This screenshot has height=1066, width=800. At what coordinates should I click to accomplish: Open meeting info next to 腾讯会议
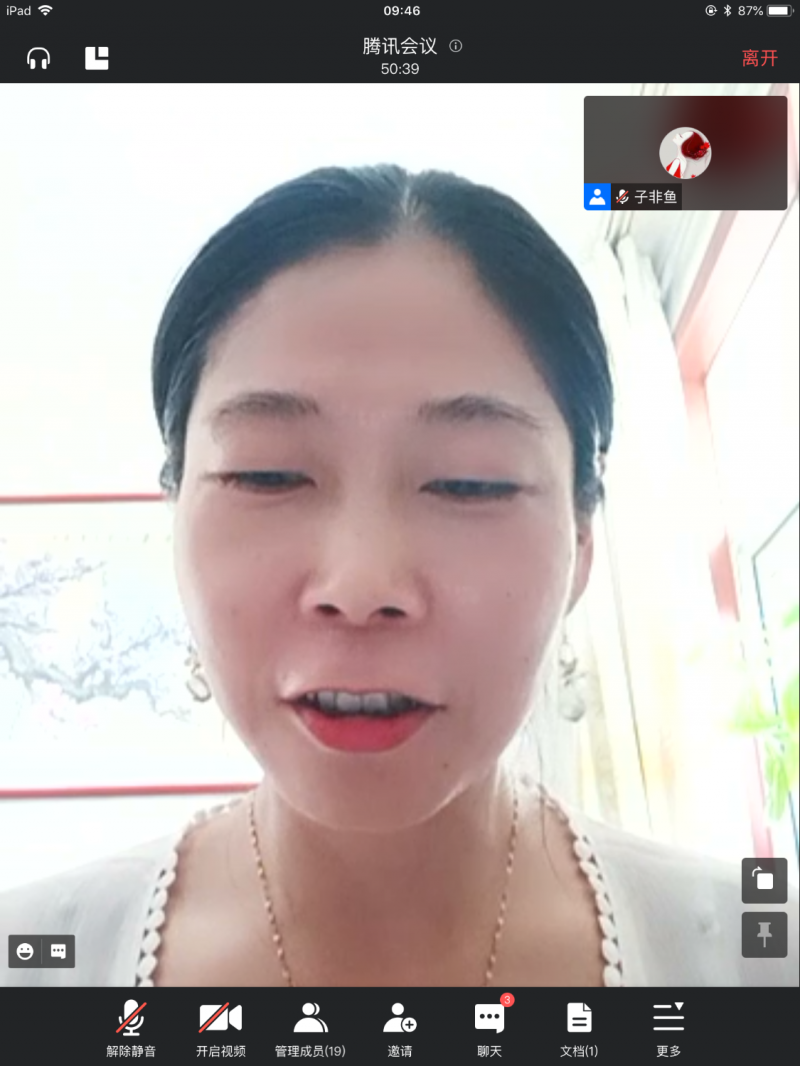tap(456, 46)
